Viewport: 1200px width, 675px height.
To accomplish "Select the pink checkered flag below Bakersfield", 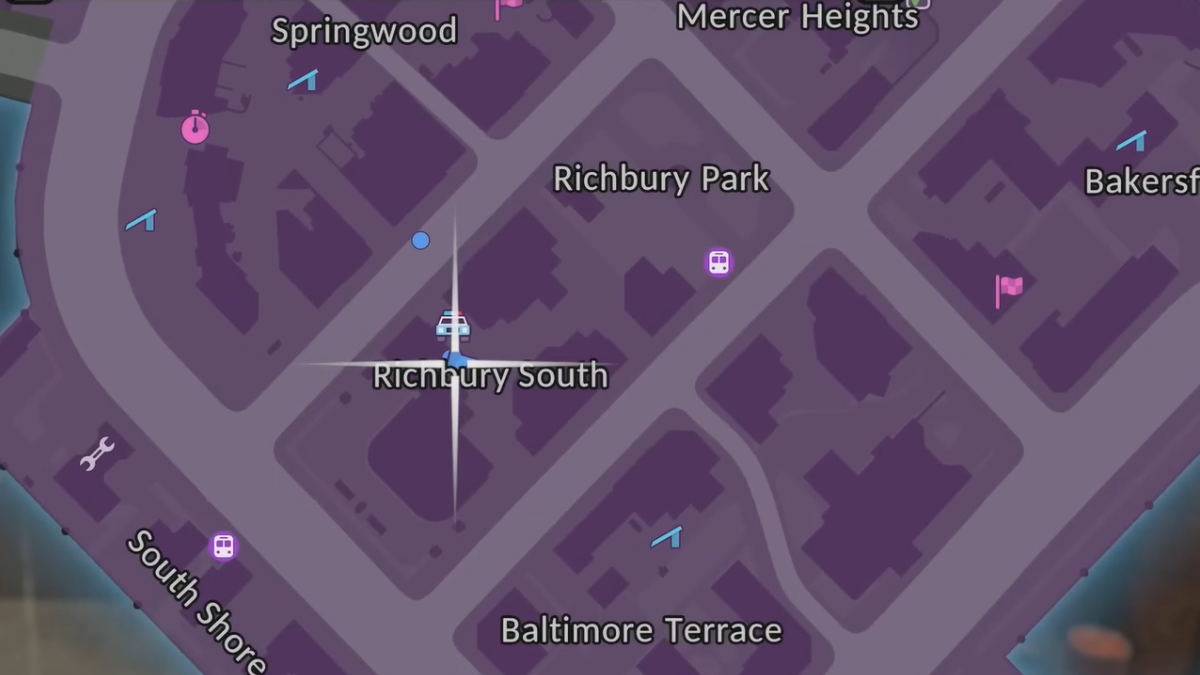I will (1008, 290).
